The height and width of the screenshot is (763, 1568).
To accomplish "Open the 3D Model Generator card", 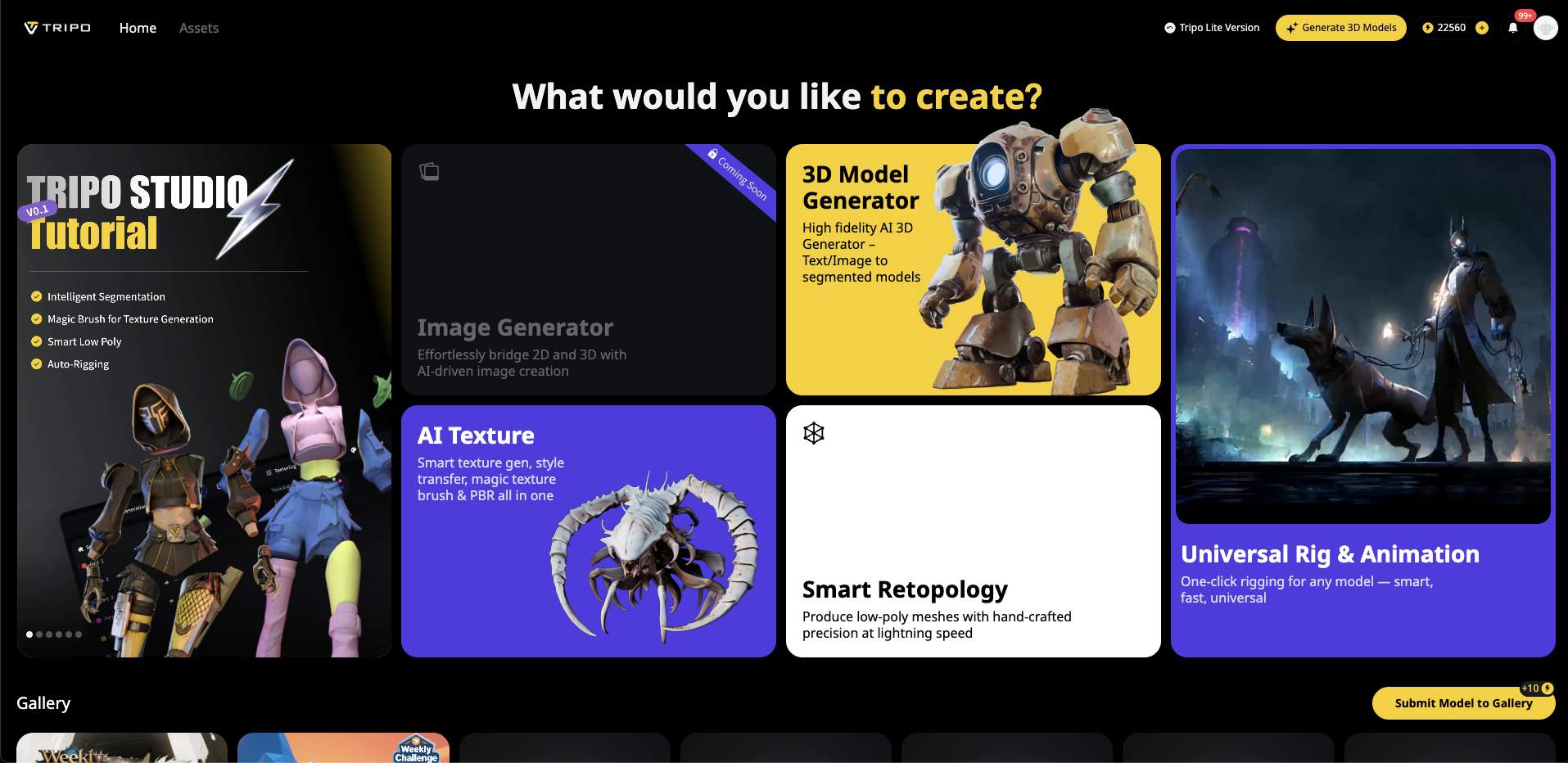I will point(973,269).
